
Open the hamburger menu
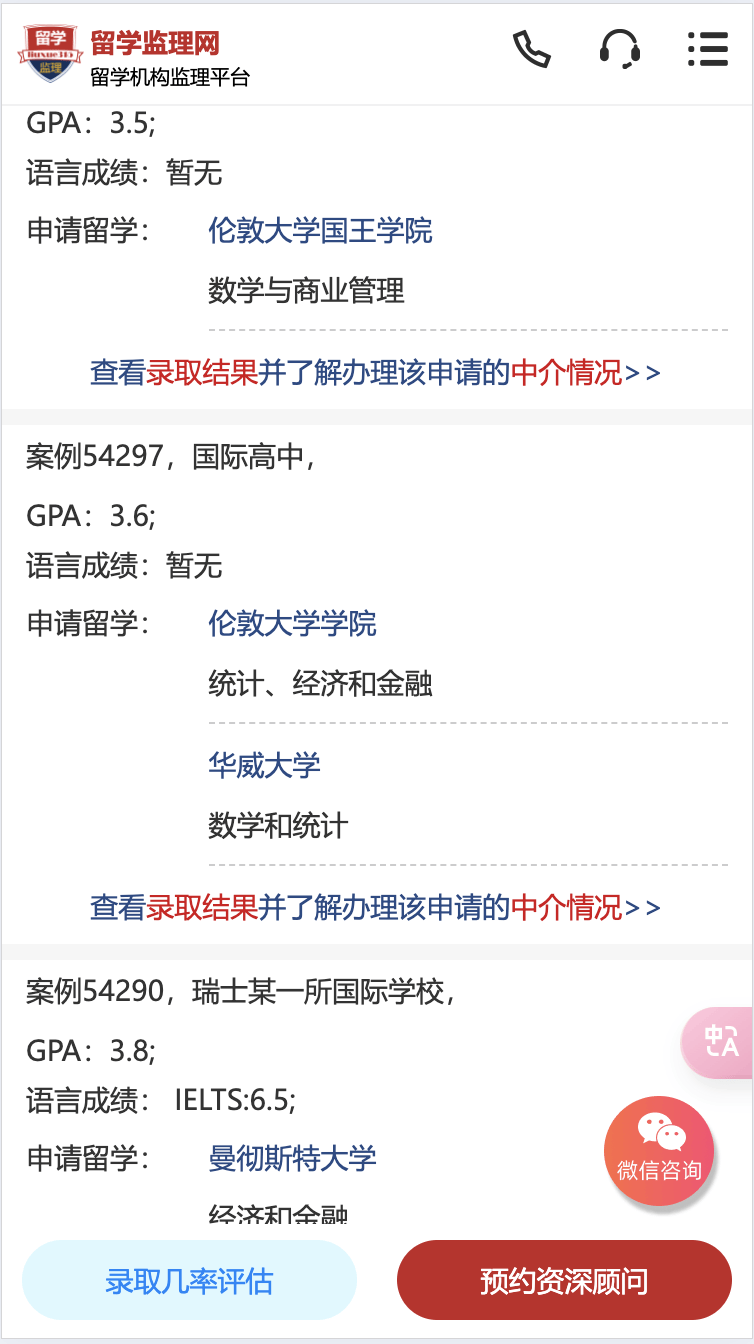point(708,49)
